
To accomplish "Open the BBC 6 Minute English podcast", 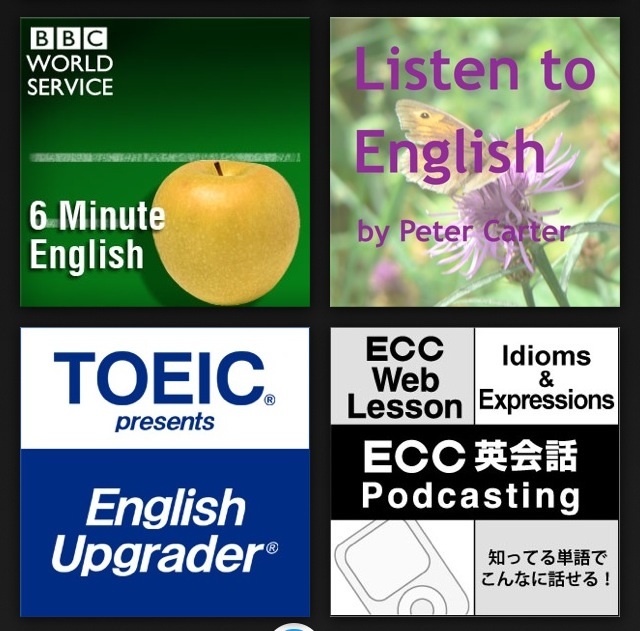I will [x=165, y=162].
